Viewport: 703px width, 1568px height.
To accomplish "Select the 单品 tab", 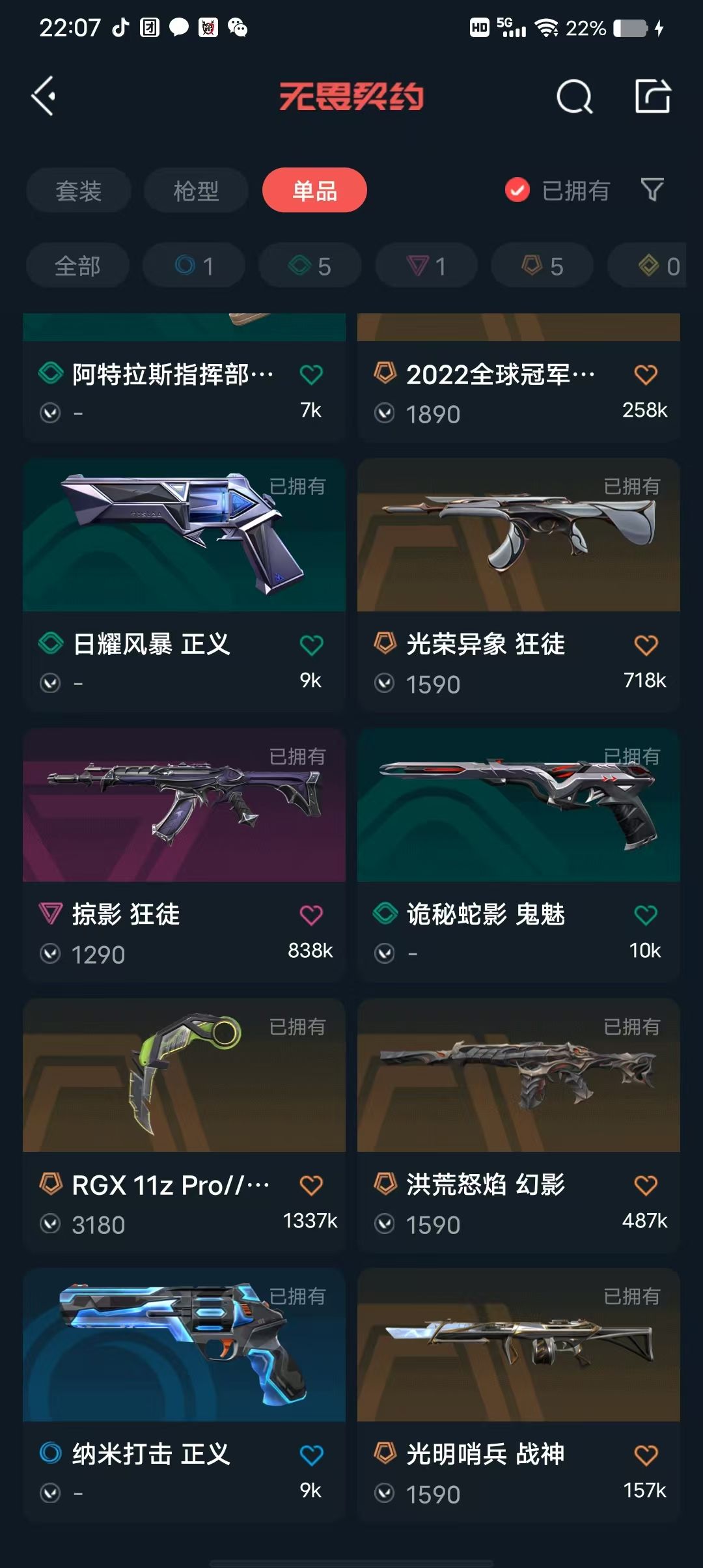I will 314,190.
